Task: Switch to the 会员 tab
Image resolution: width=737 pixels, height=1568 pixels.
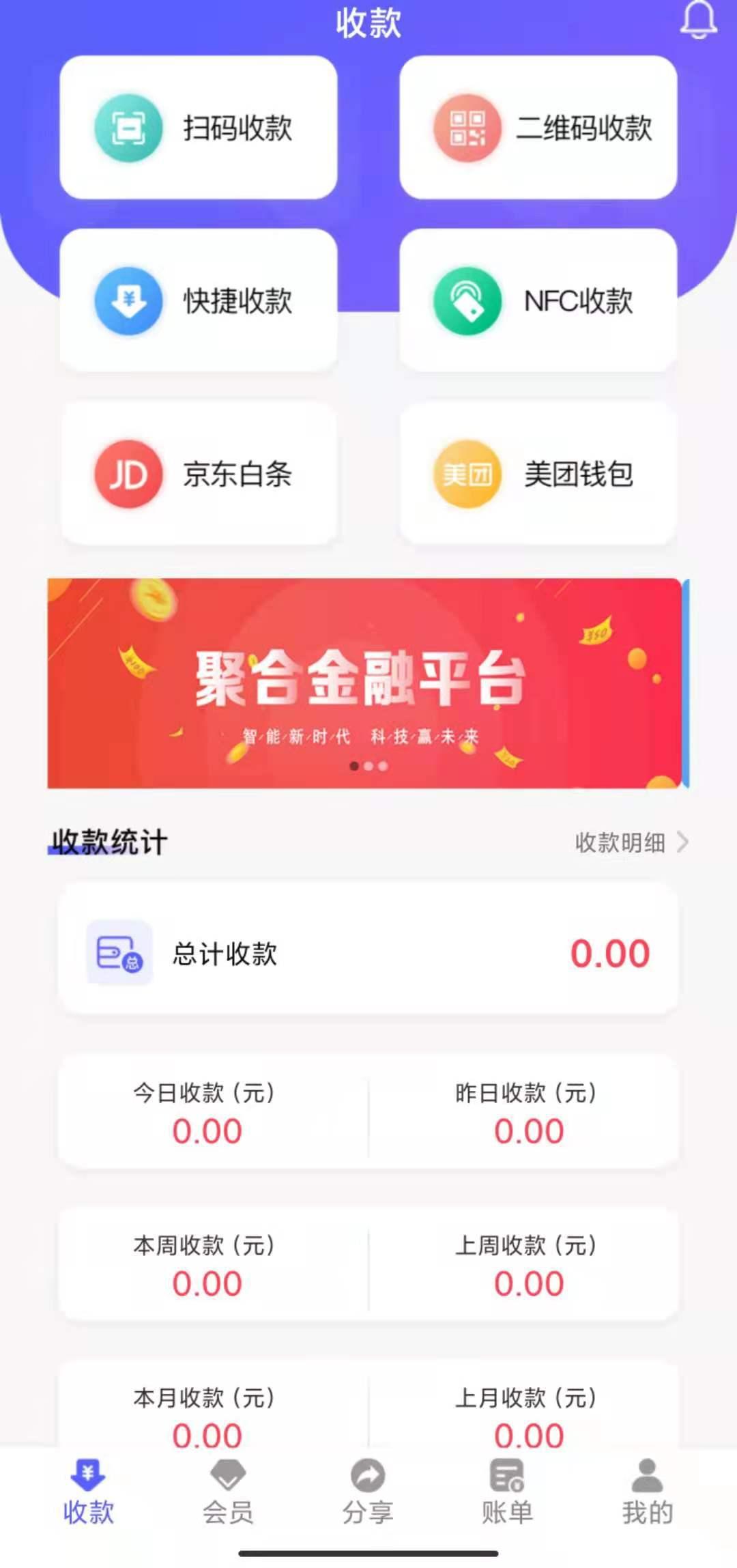Action: [x=228, y=1493]
